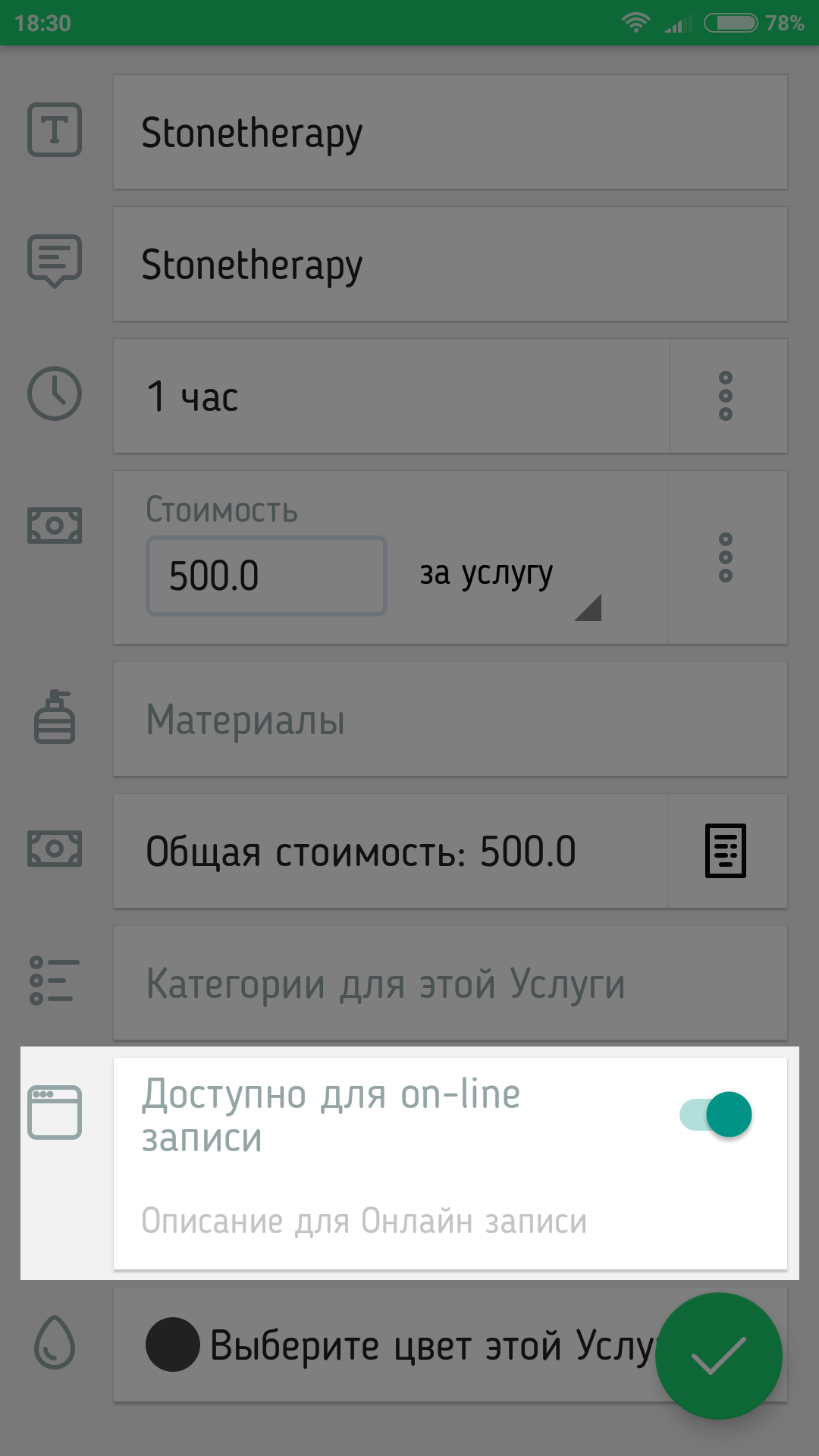Choose Категории для этой Услуги
The image size is (819, 1456).
point(449,984)
